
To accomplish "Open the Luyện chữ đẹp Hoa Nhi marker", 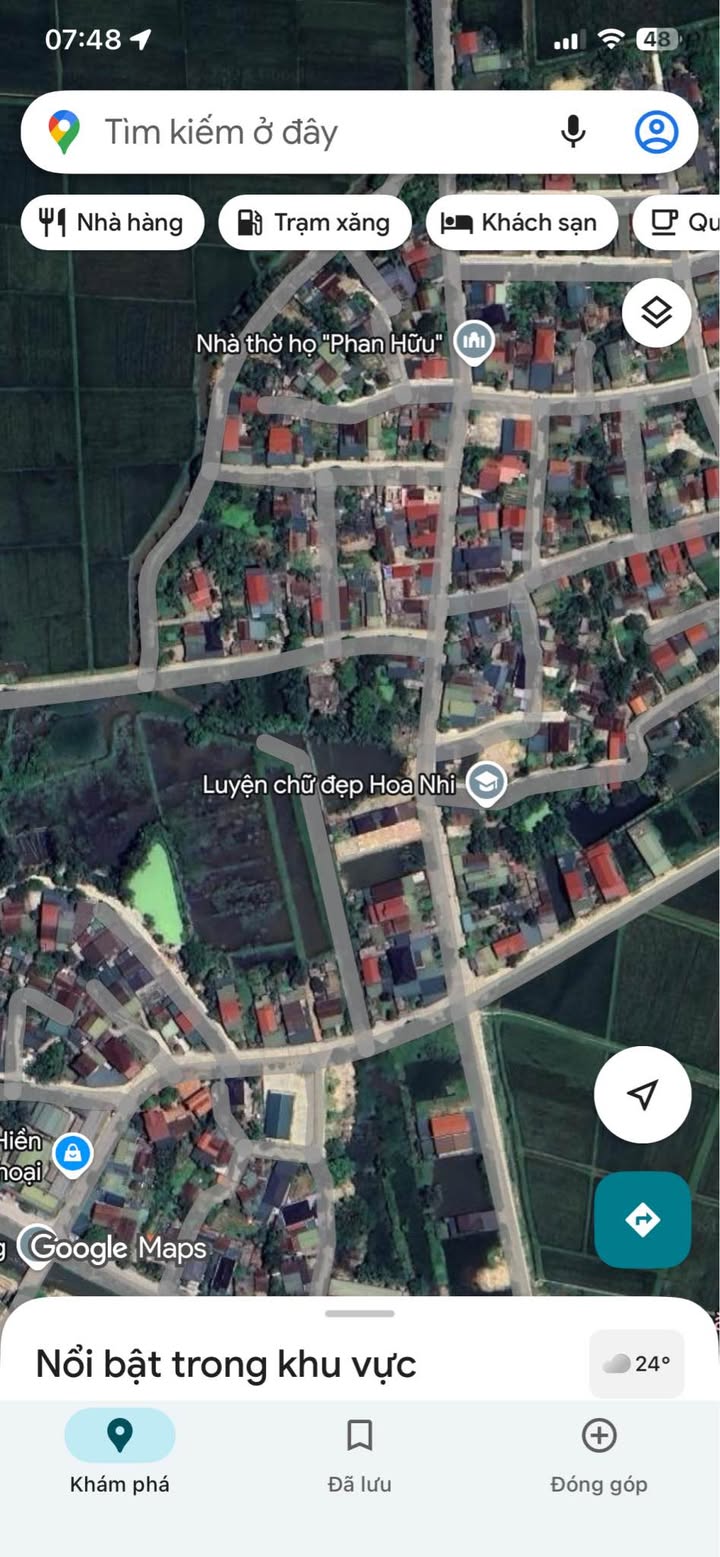I will click(486, 785).
